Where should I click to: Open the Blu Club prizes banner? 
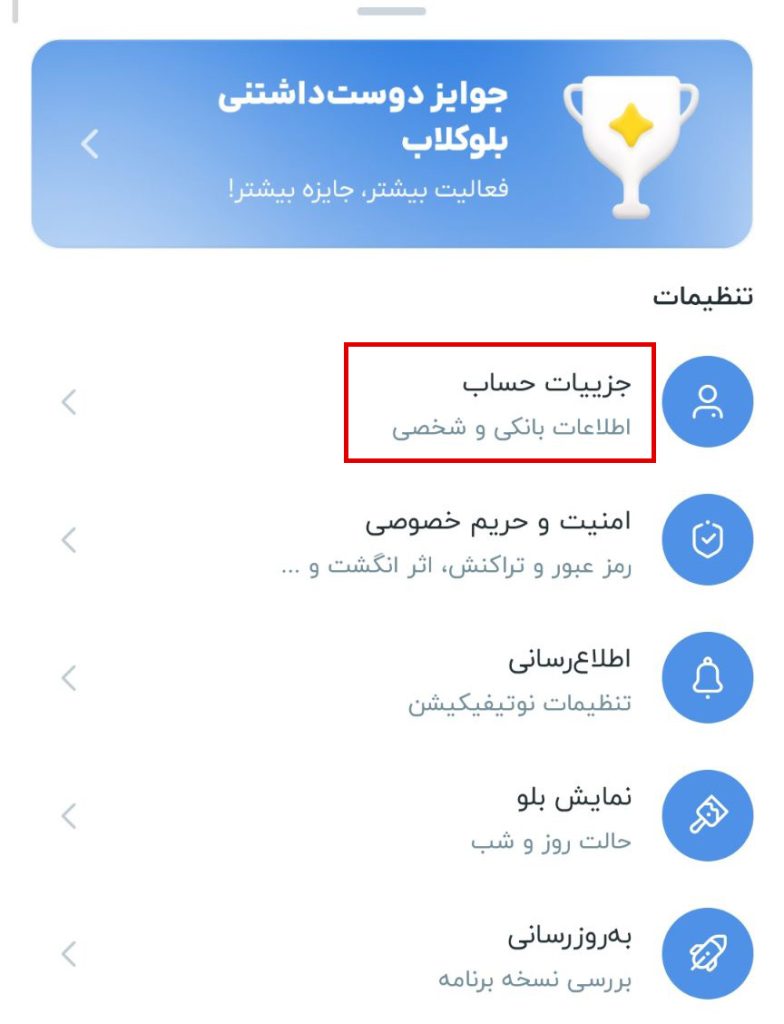pyautogui.click(x=392, y=144)
